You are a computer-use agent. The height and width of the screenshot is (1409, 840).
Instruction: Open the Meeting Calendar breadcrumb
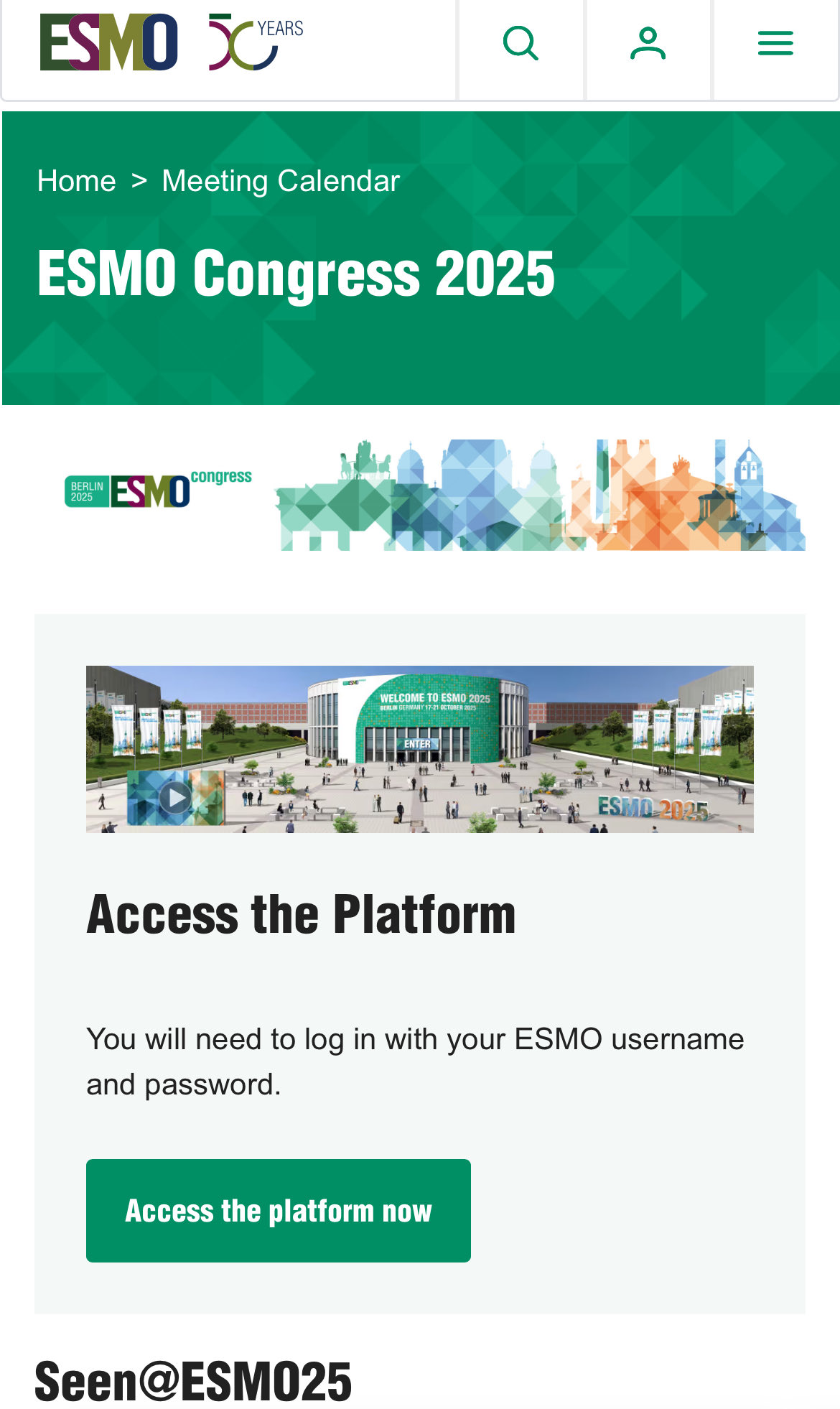[x=281, y=181]
